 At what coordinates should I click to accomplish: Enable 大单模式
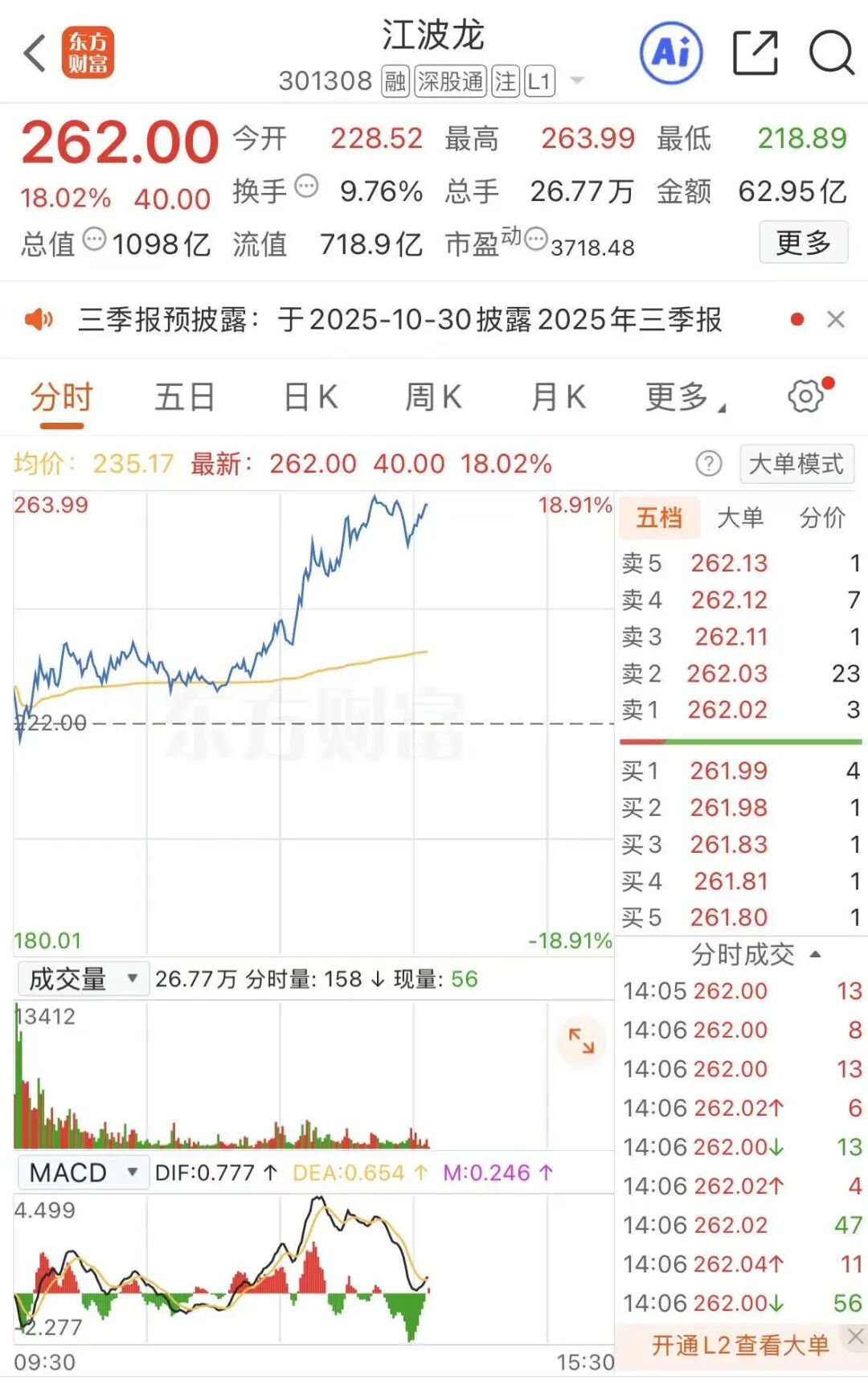796,464
